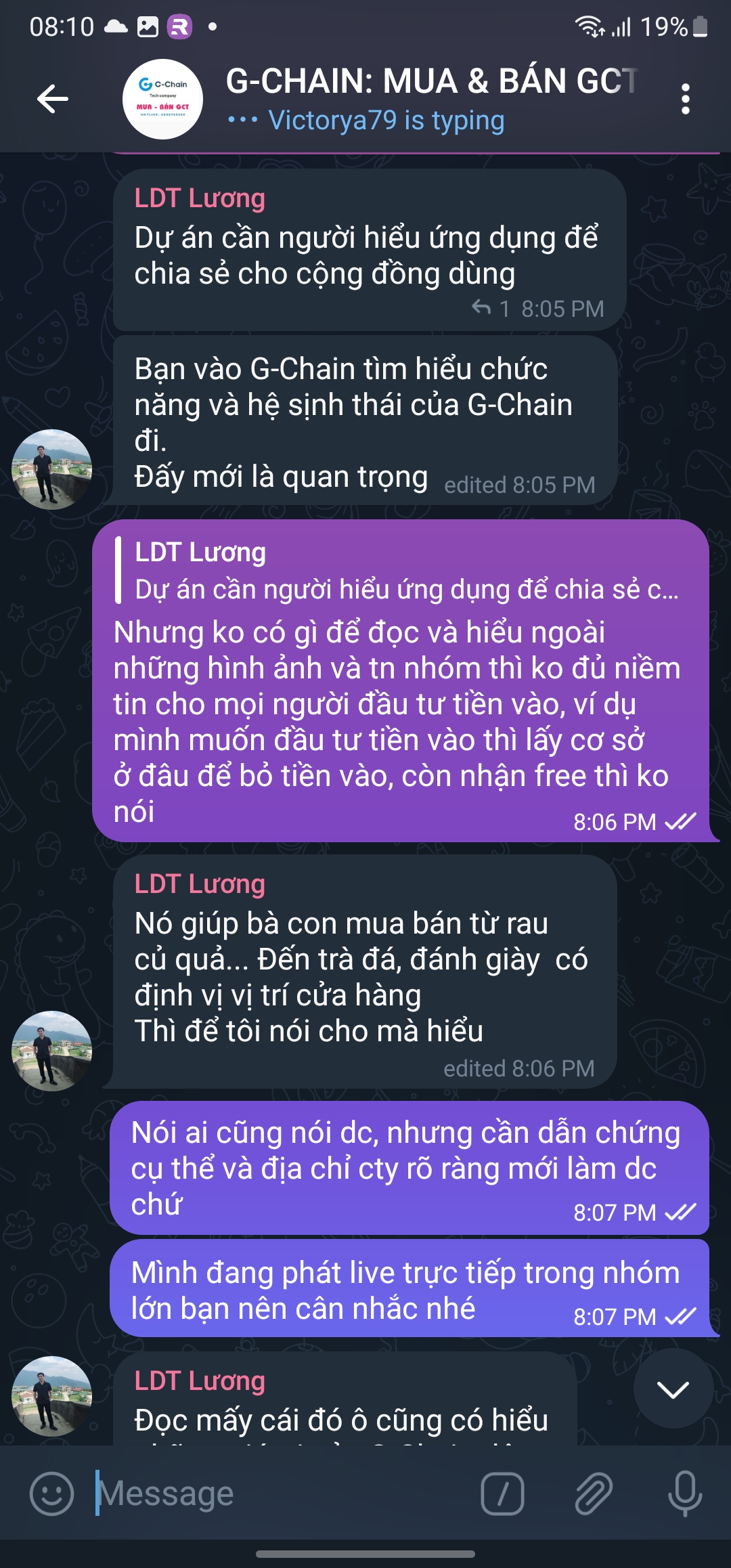
Task: Open the G-Chain group profile picture
Action: [x=162, y=99]
